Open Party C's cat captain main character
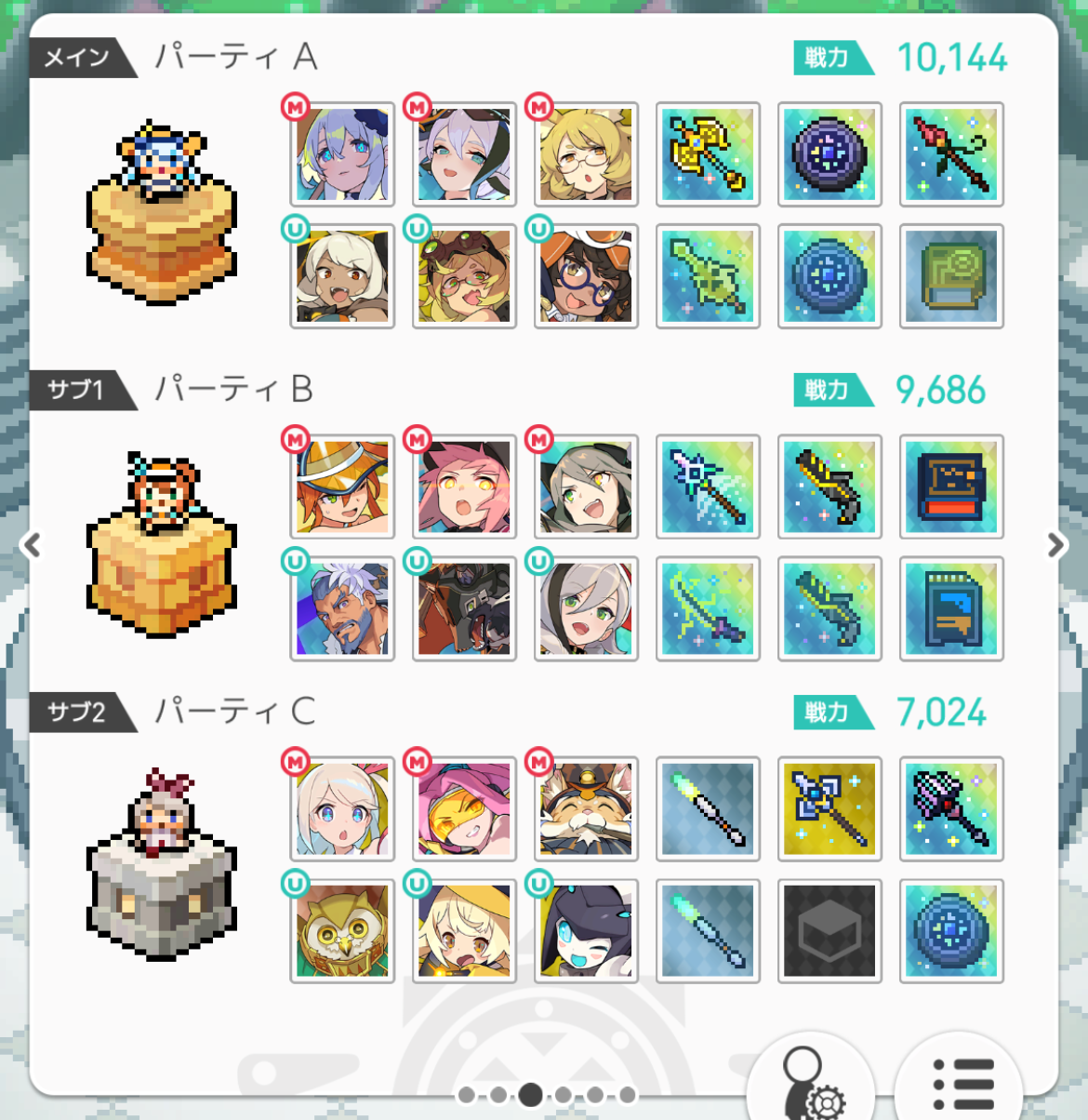This screenshot has height=1120, width=1088. 586,808
